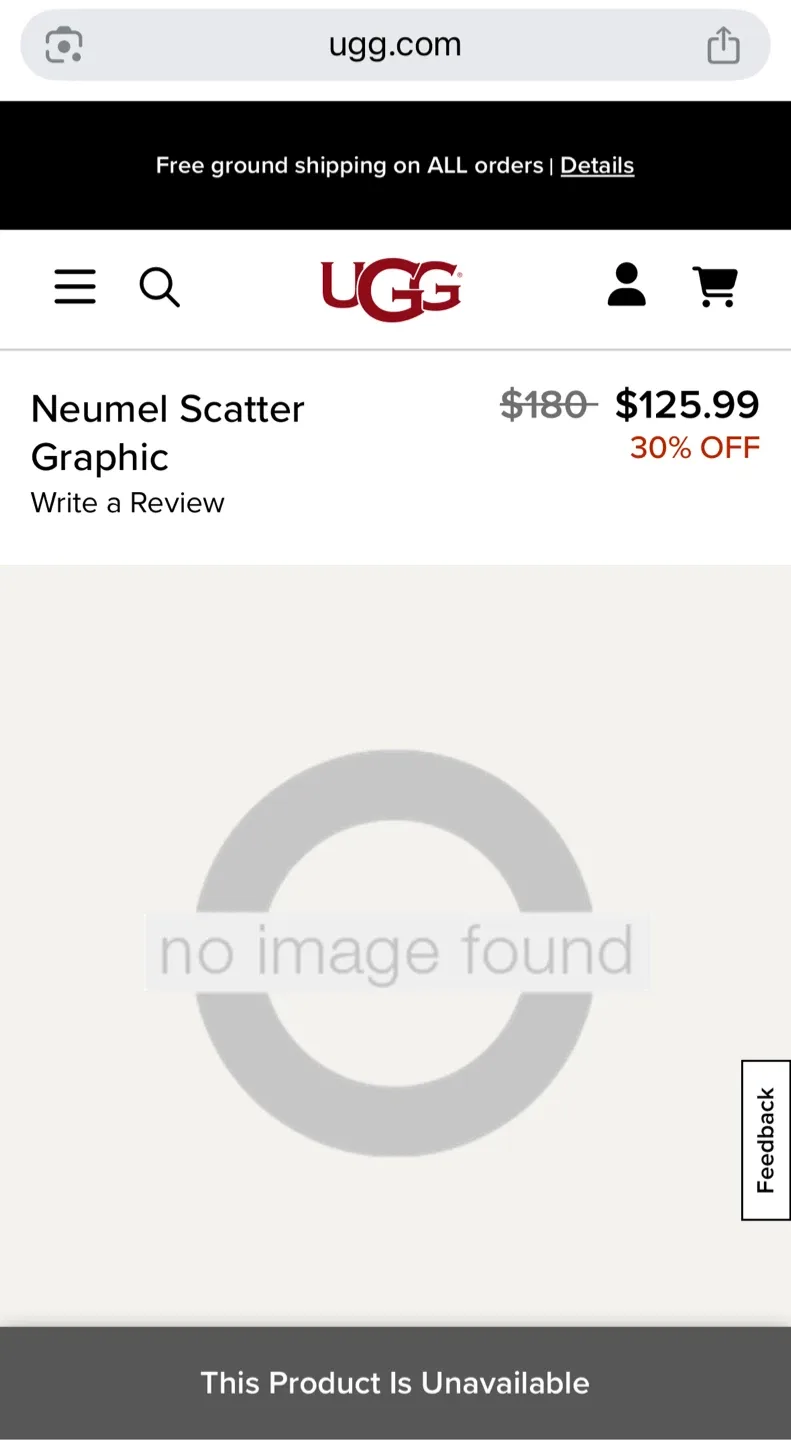Click the search magnifier icon
The width and height of the screenshot is (791, 1440).
[159, 289]
